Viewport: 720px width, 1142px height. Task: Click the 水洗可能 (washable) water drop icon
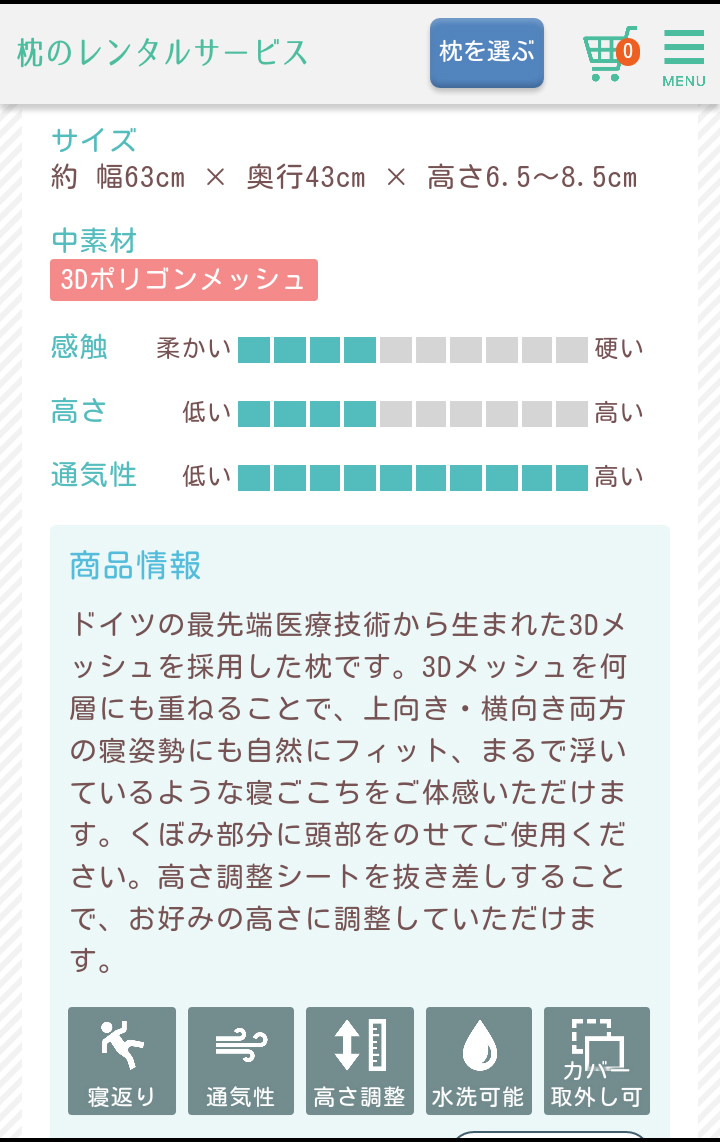[478, 1060]
